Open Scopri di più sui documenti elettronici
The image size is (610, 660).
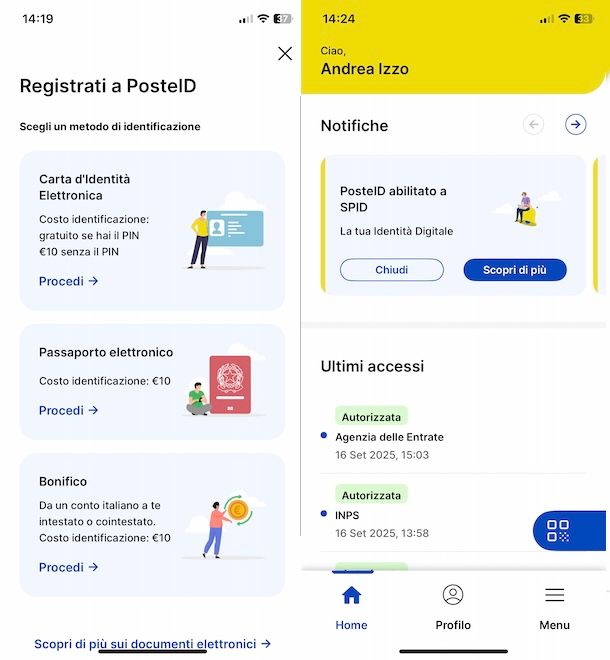coord(152,644)
